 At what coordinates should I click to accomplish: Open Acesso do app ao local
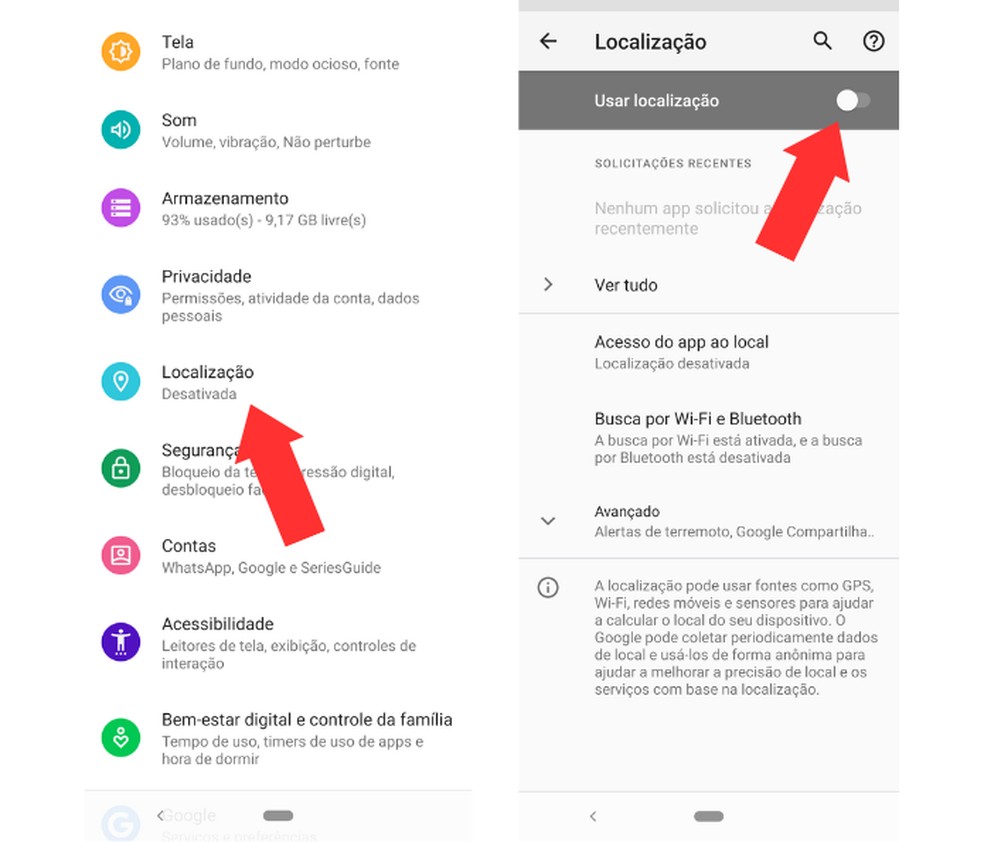[x=681, y=352]
